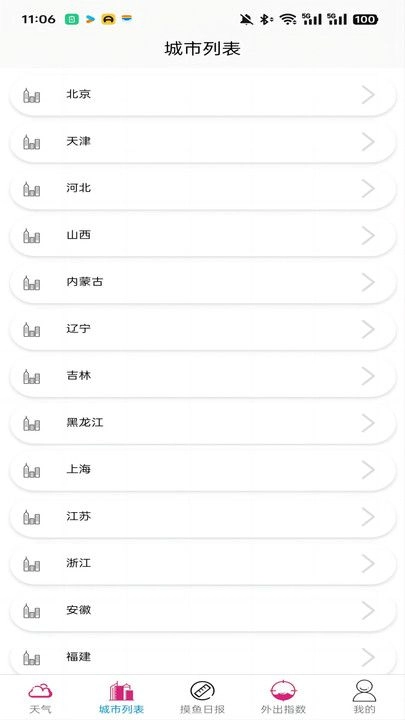405x720 pixels.
Task: Tap the 山西 row
Action: [202, 236]
